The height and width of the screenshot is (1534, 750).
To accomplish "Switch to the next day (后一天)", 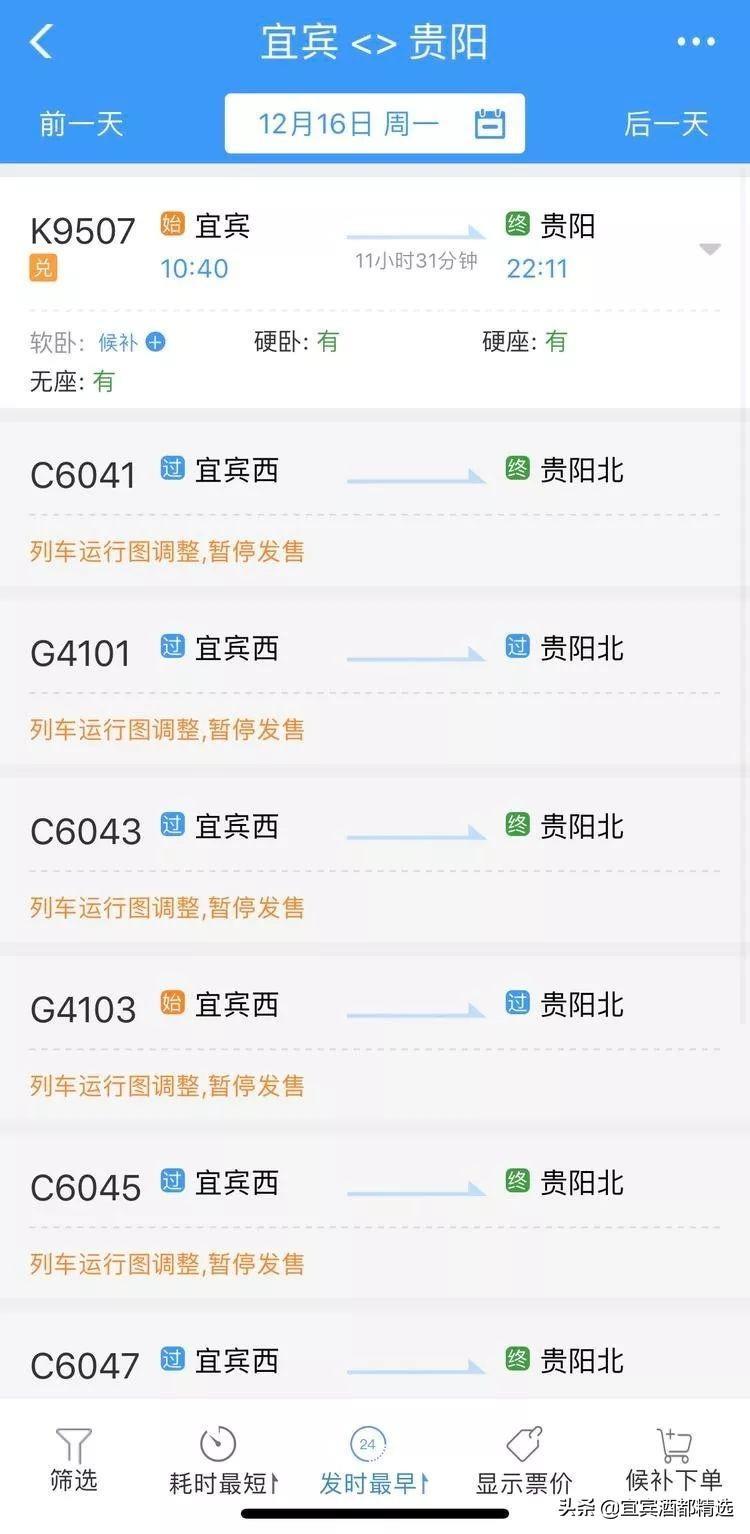I will coord(666,124).
